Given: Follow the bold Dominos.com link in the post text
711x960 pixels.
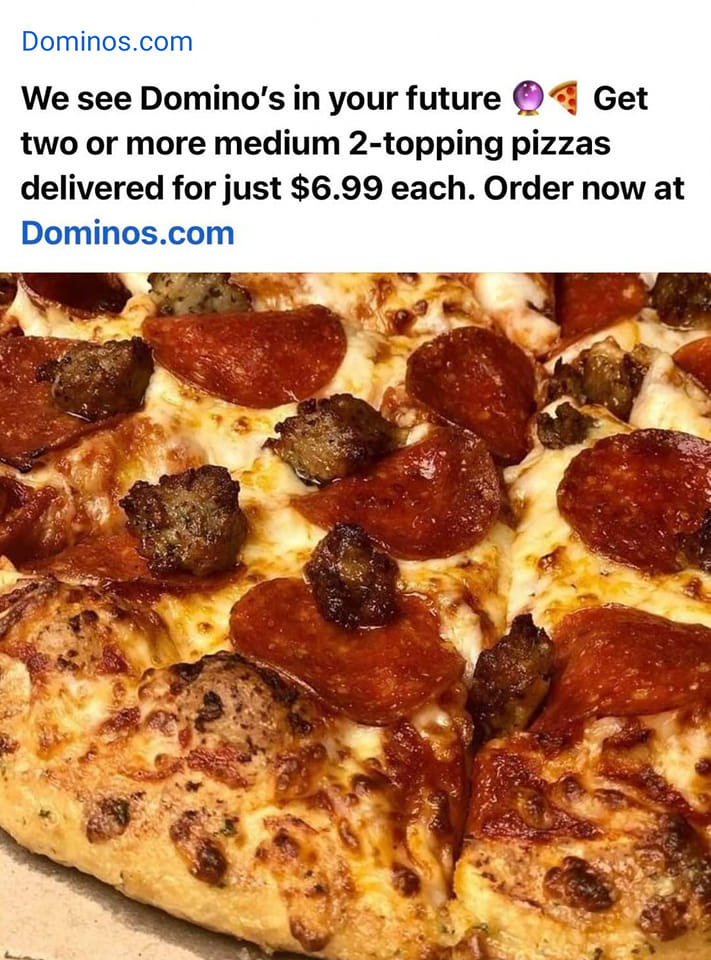Looking at the screenshot, I should pyautogui.click(x=127, y=232).
